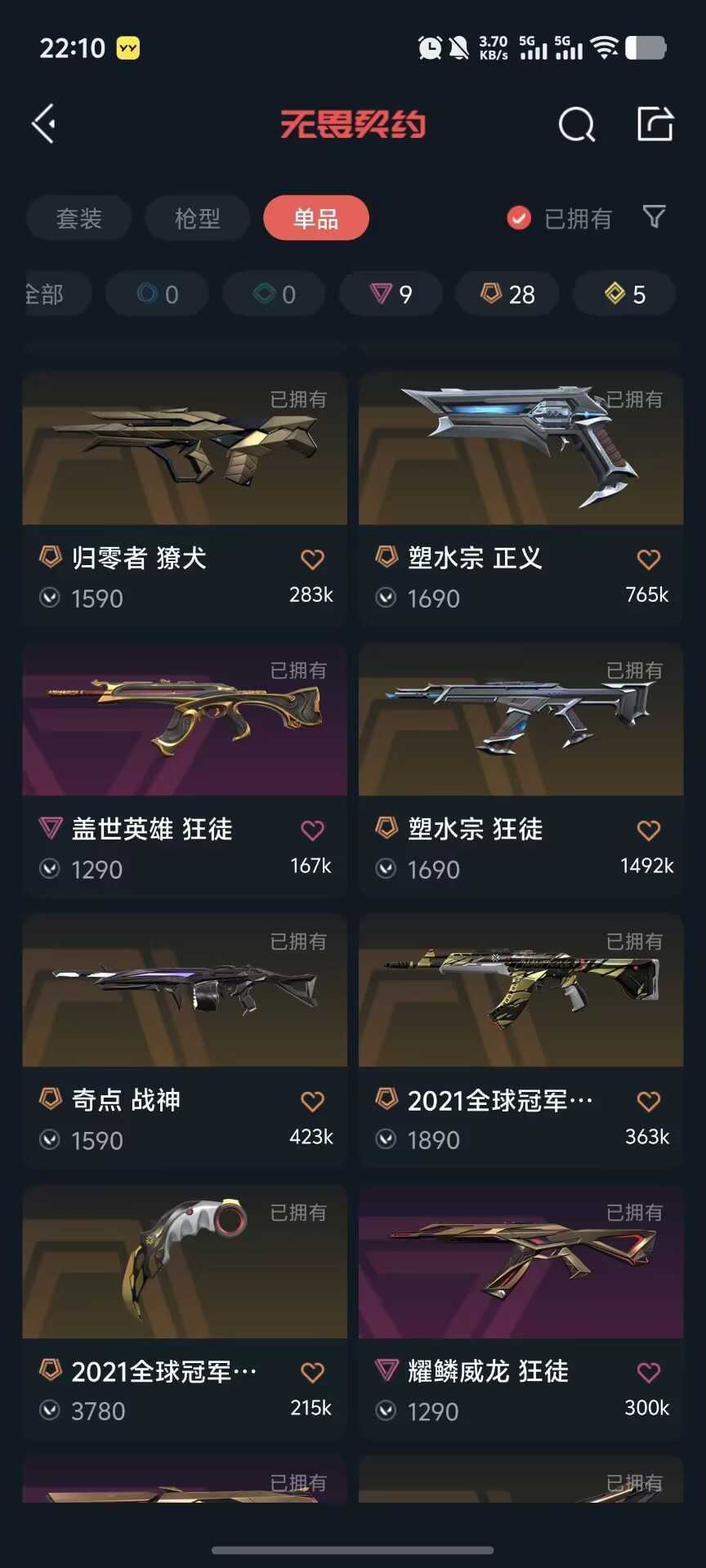Open the 盖世英雄 狂徒 skin card
The width and height of the screenshot is (706, 1568).
click(x=185, y=770)
